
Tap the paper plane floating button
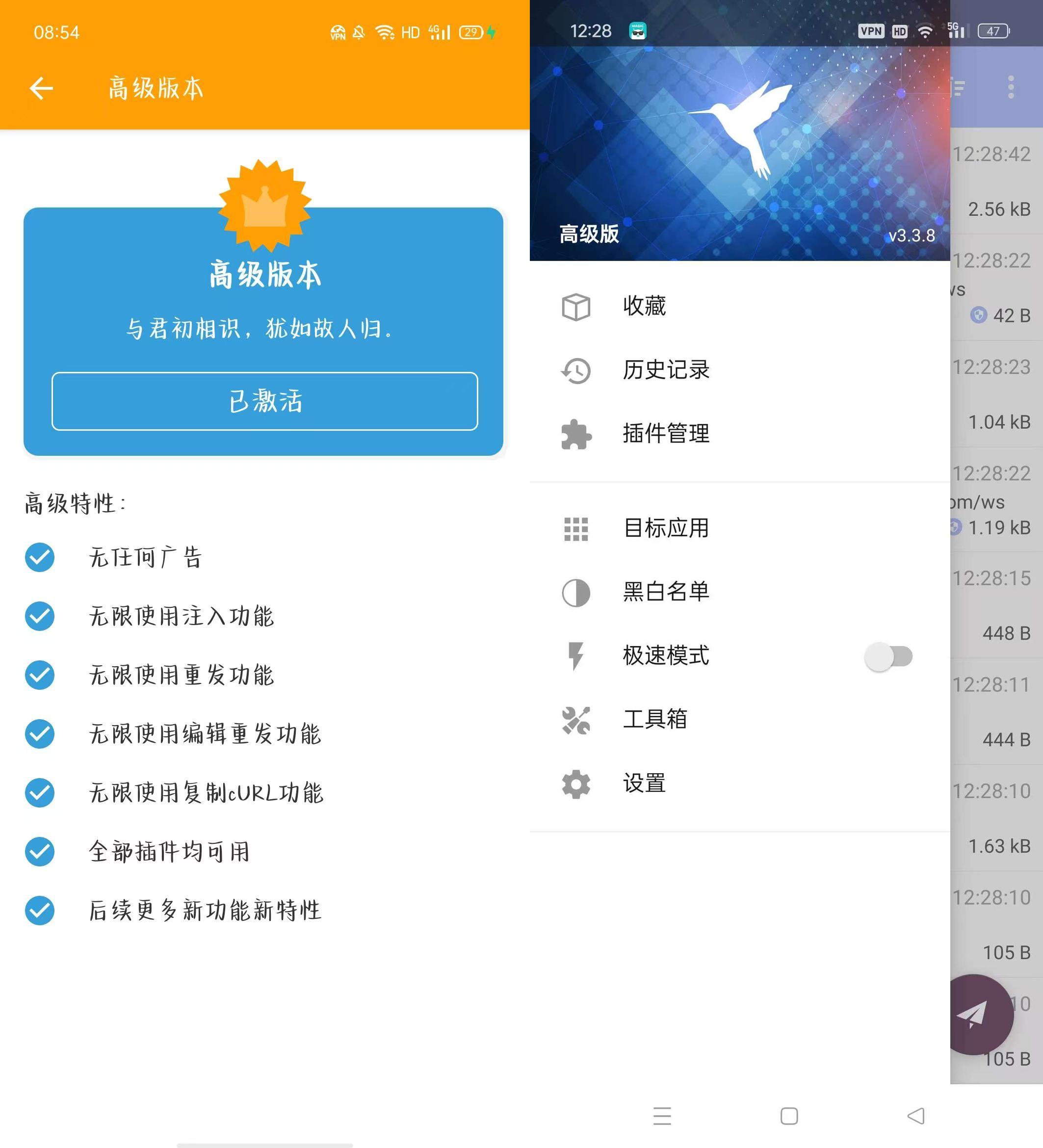pos(975,1015)
